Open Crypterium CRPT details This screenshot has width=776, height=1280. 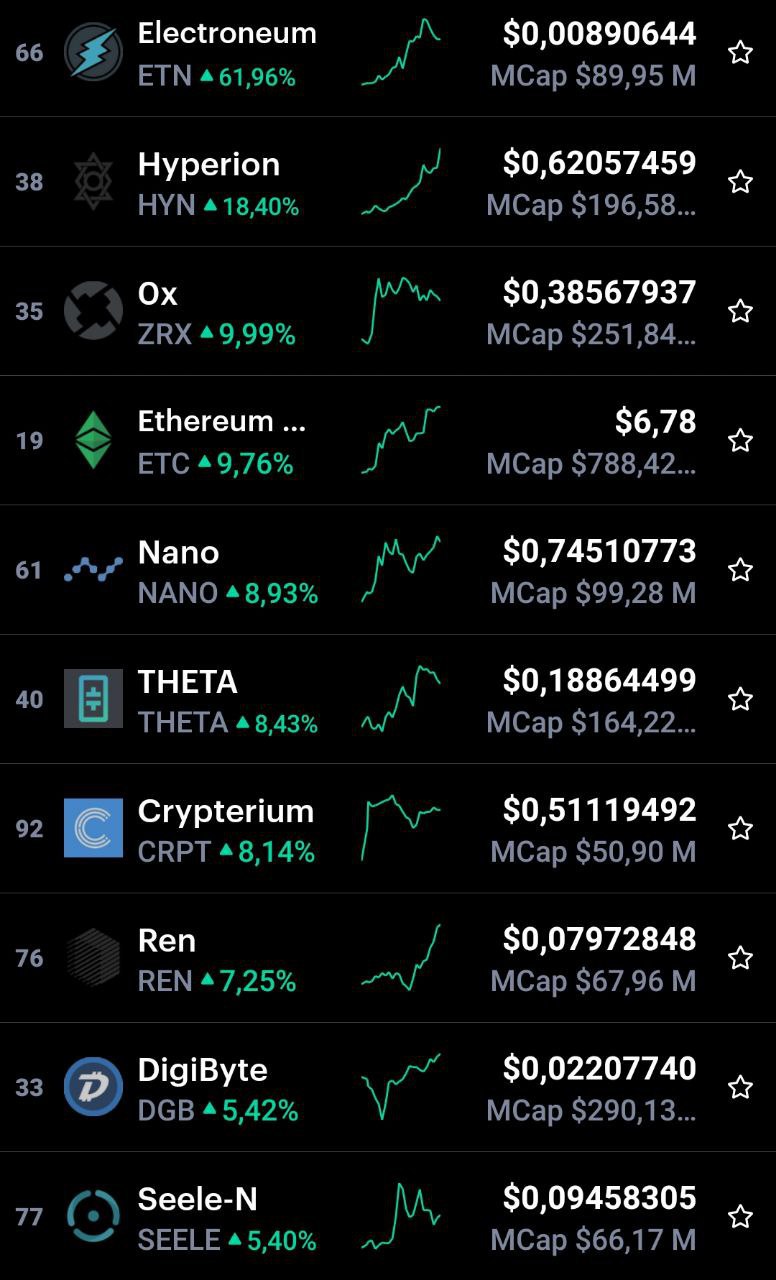388,828
